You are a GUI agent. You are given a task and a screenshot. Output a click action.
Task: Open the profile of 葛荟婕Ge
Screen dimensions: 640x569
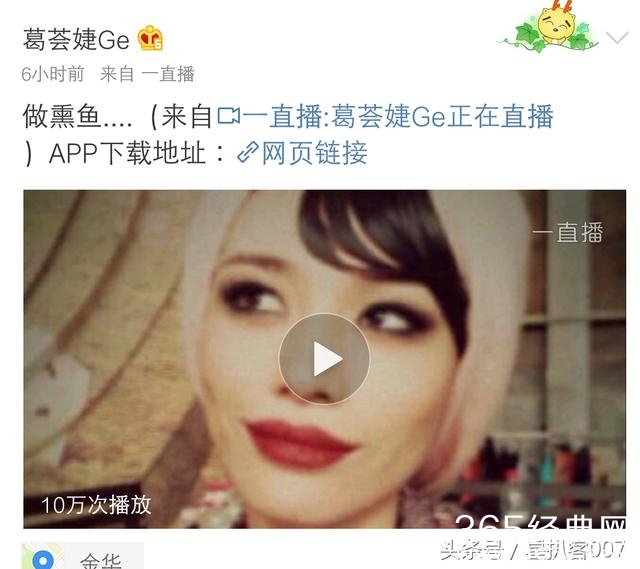coord(77,40)
